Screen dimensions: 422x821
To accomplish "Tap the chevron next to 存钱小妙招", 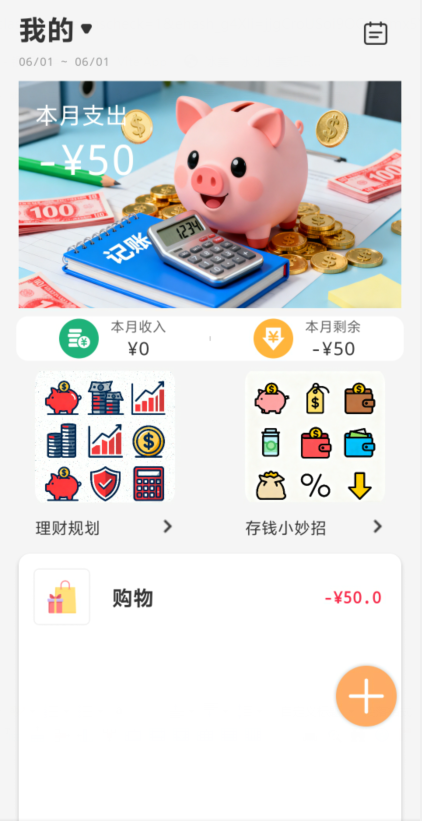I will coord(377,526).
